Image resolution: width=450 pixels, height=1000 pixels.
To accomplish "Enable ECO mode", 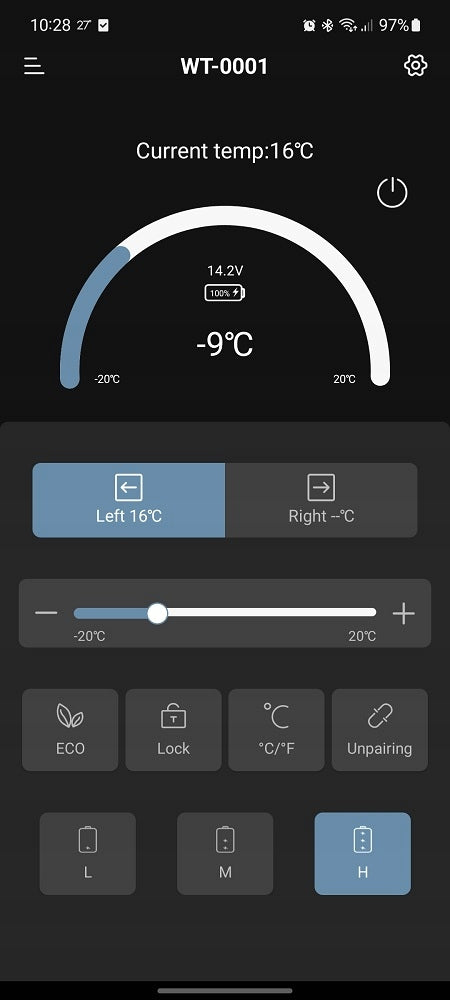I will (x=70, y=730).
